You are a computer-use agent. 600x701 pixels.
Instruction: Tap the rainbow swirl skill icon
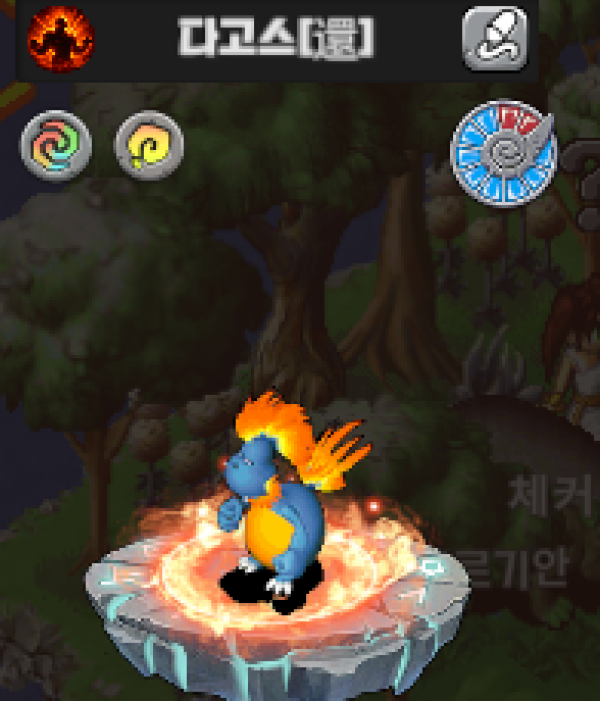coord(56,146)
